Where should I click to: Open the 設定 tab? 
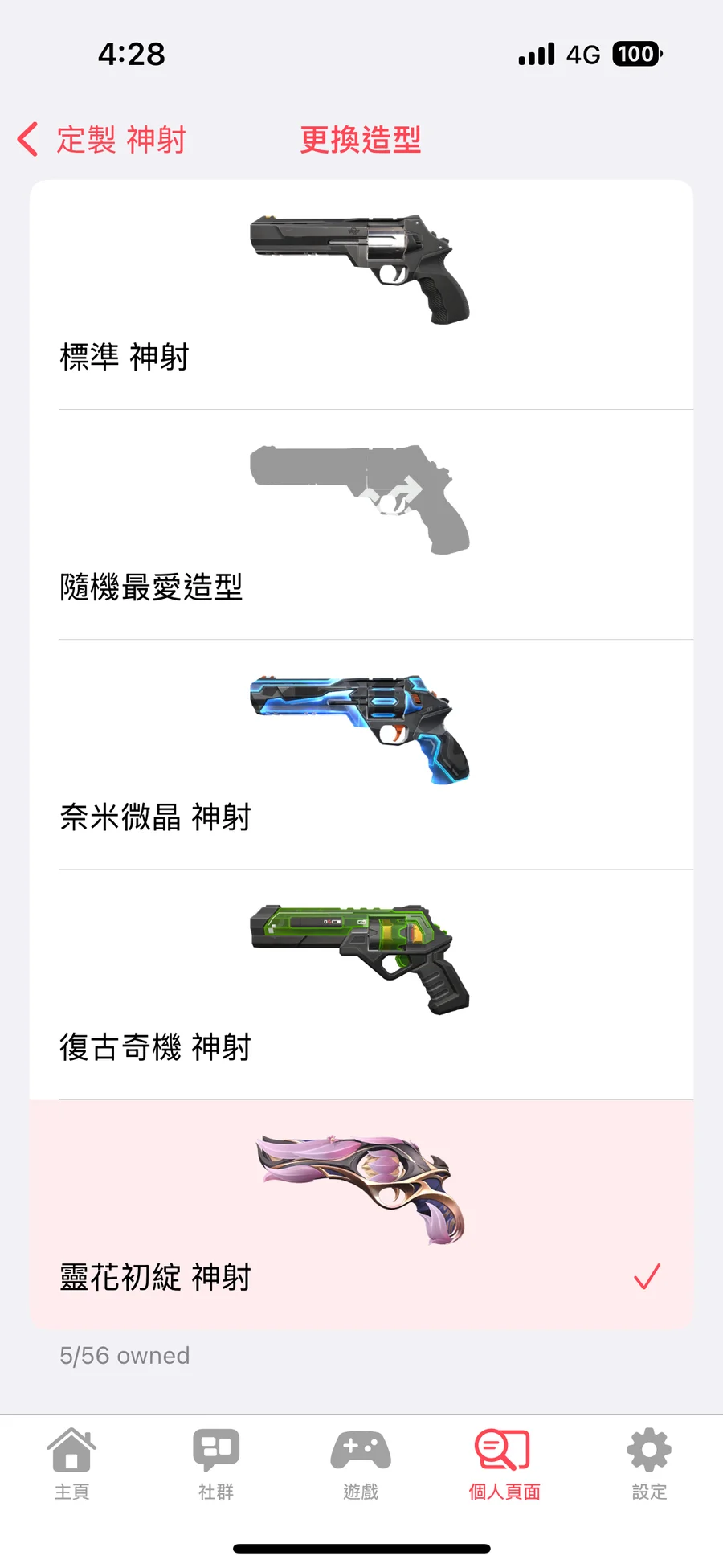(x=649, y=1464)
